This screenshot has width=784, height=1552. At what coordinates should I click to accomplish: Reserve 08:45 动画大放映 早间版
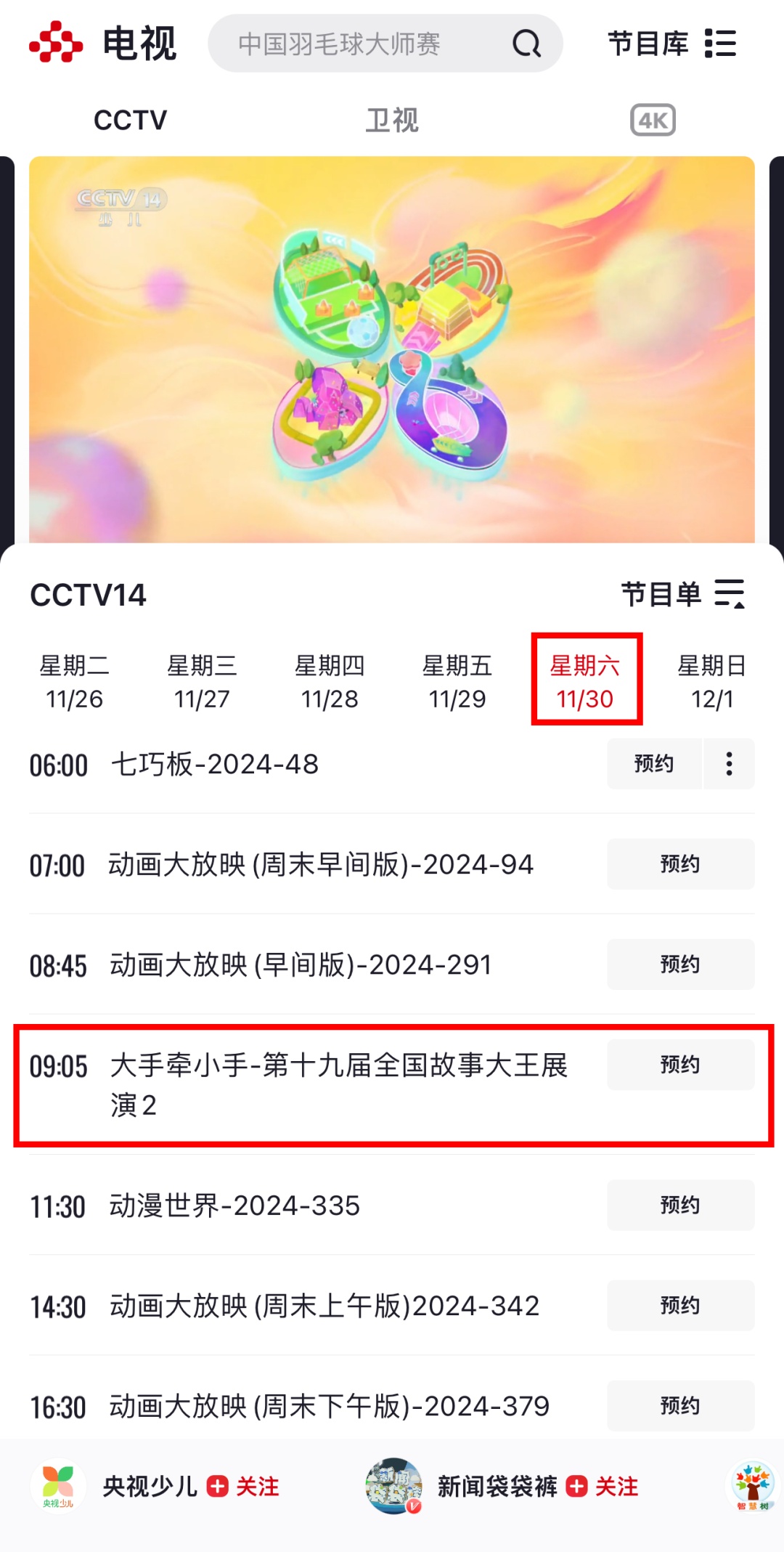tap(680, 964)
